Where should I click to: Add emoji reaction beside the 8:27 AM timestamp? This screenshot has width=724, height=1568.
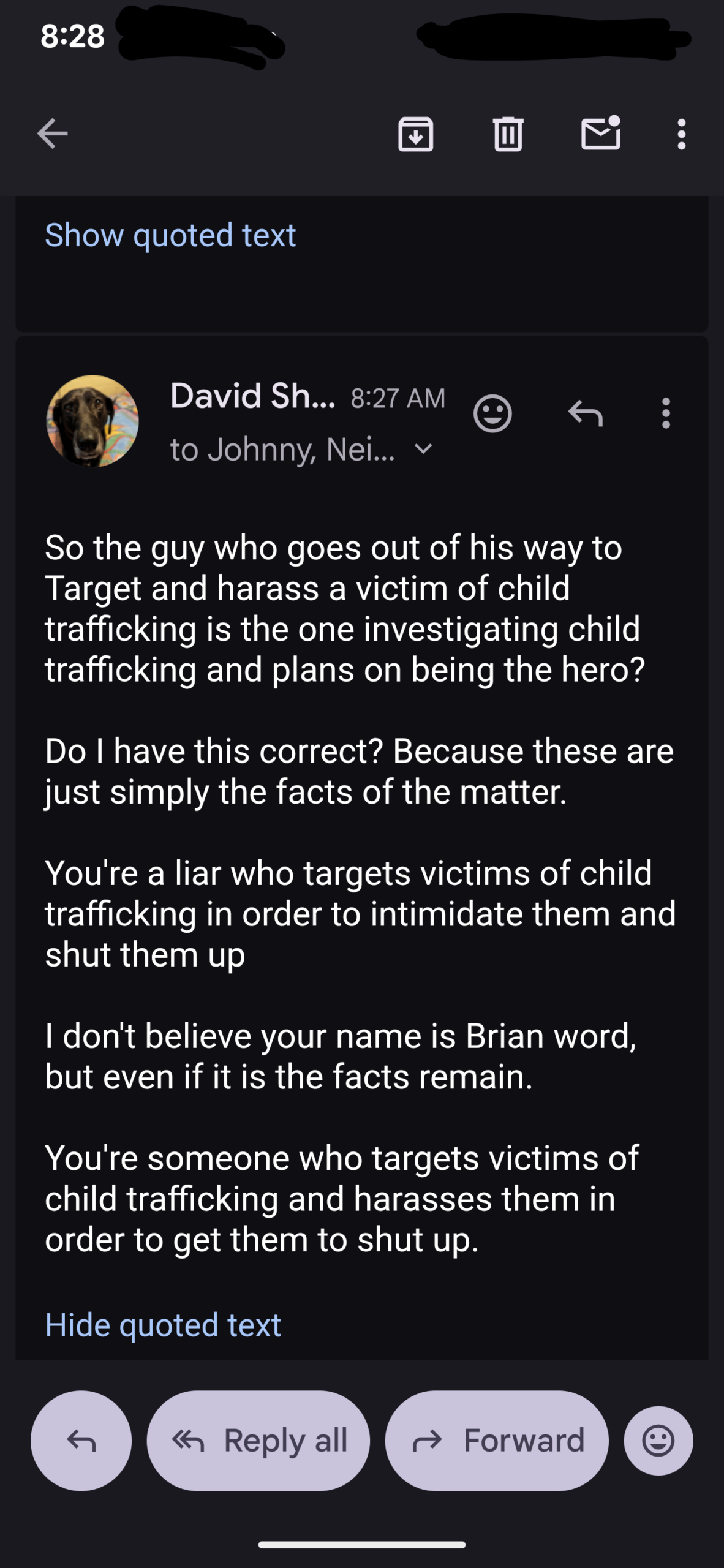(x=492, y=413)
